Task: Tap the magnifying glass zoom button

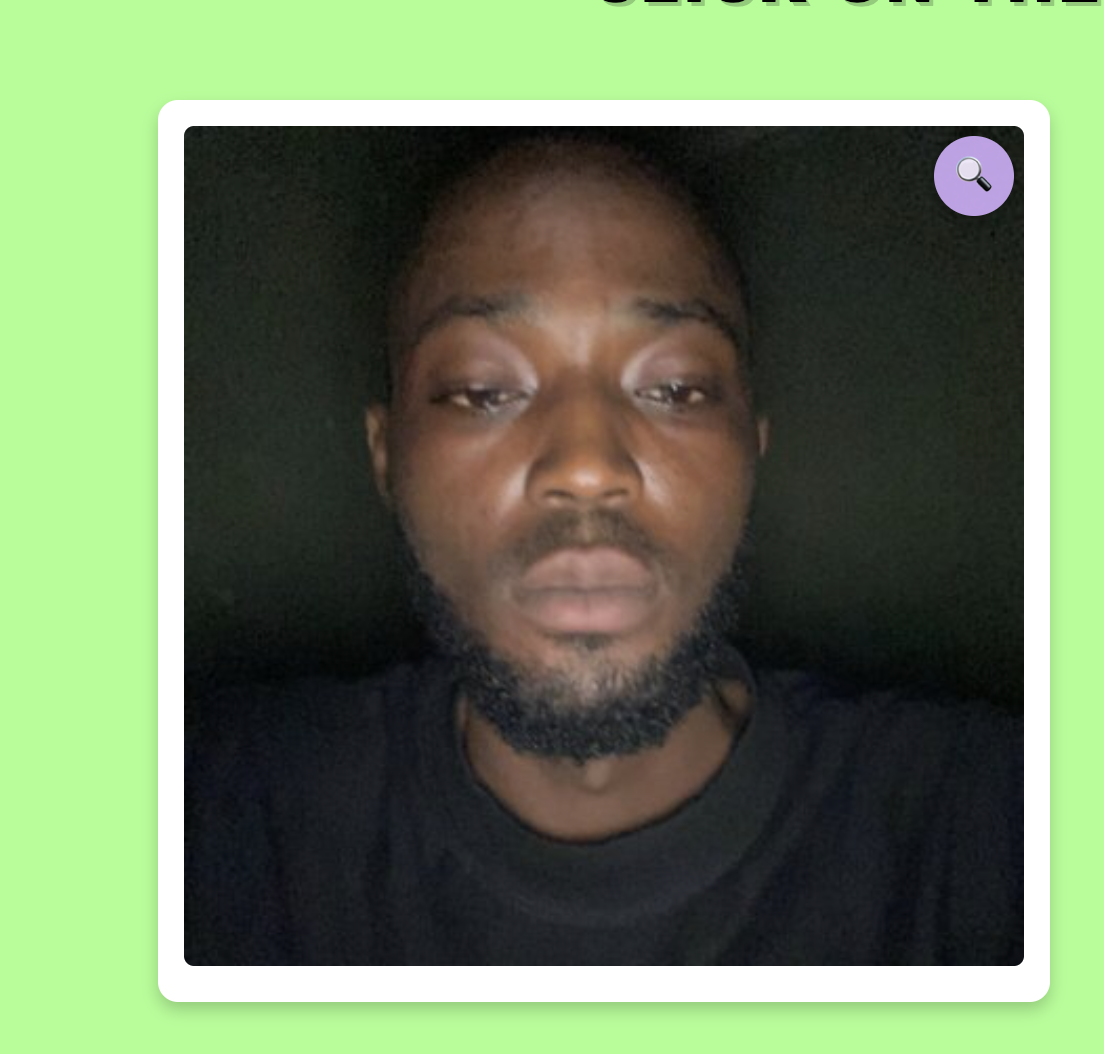Action: coord(973,176)
